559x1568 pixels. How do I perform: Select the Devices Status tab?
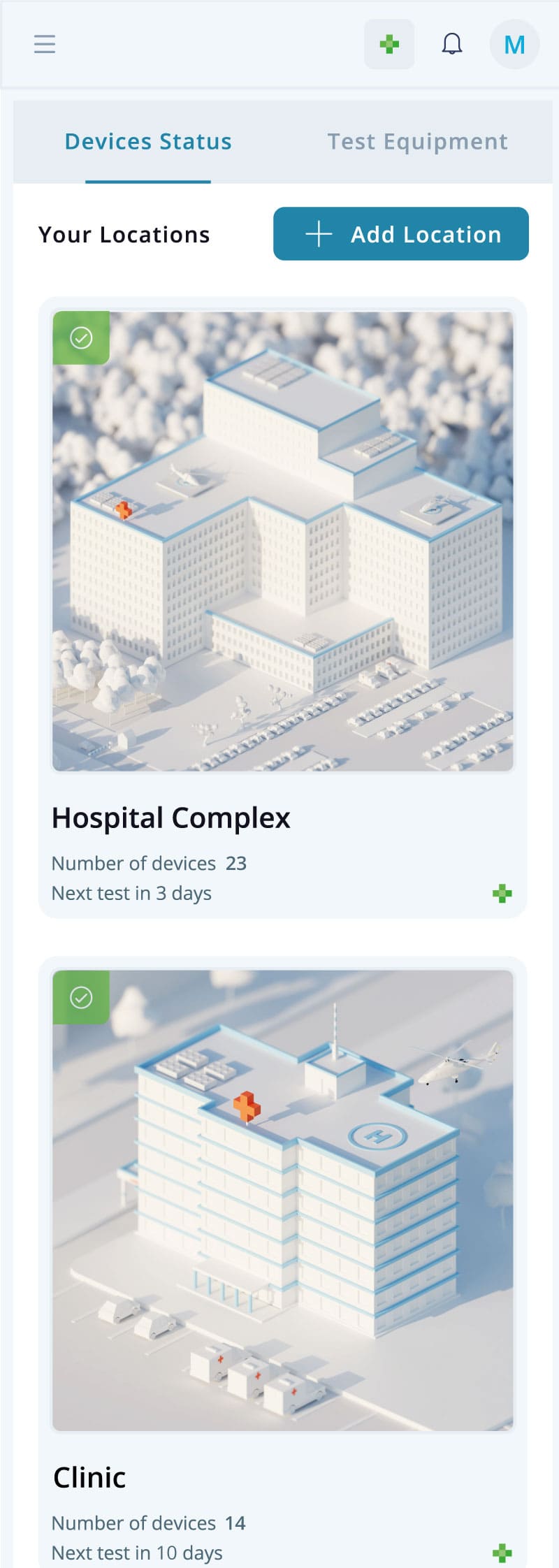tap(148, 142)
